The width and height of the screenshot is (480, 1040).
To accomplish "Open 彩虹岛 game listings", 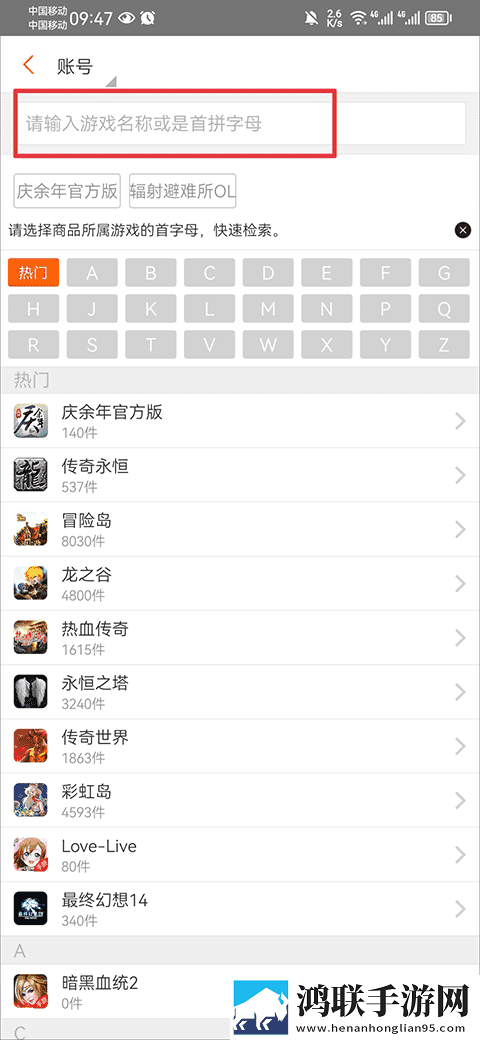I will click(240, 801).
